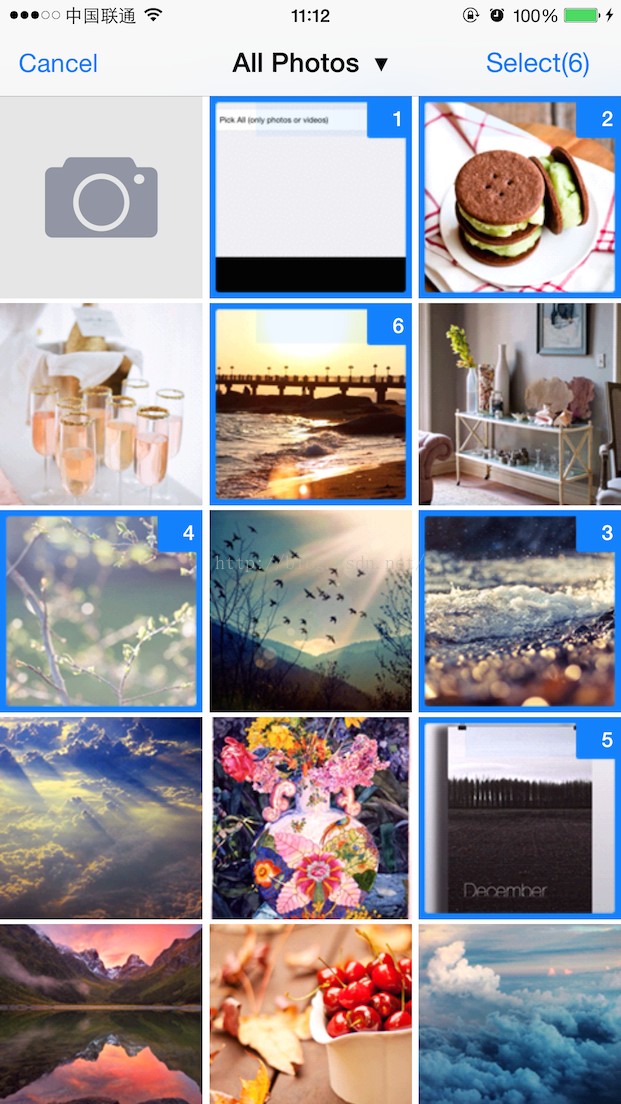Deselect the sunset pier photo numbered 6
Image resolution: width=621 pixels, height=1104 pixels.
point(310,404)
